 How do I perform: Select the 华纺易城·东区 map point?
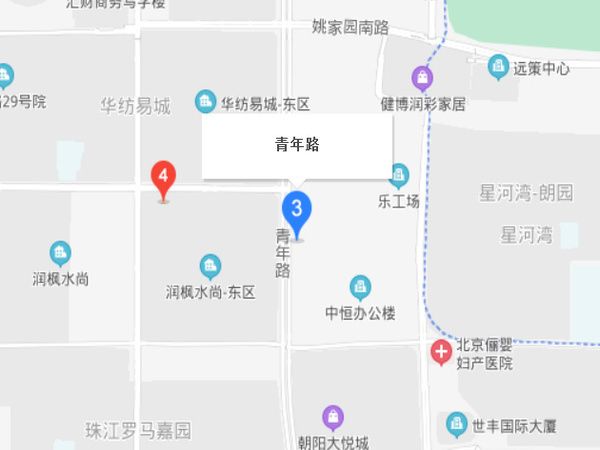tap(206, 101)
